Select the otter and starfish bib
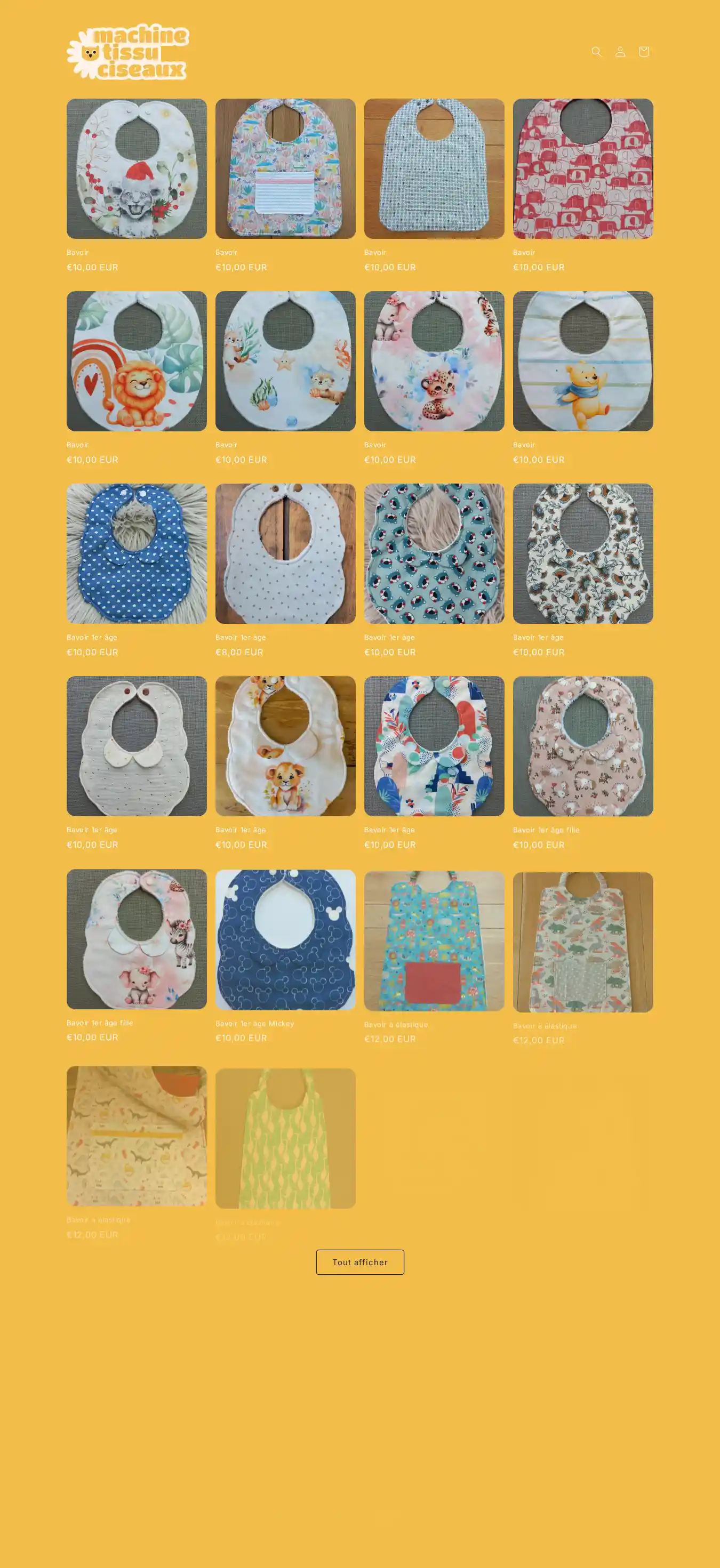This screenshot has width=720, height=1568. coord(285,361)
